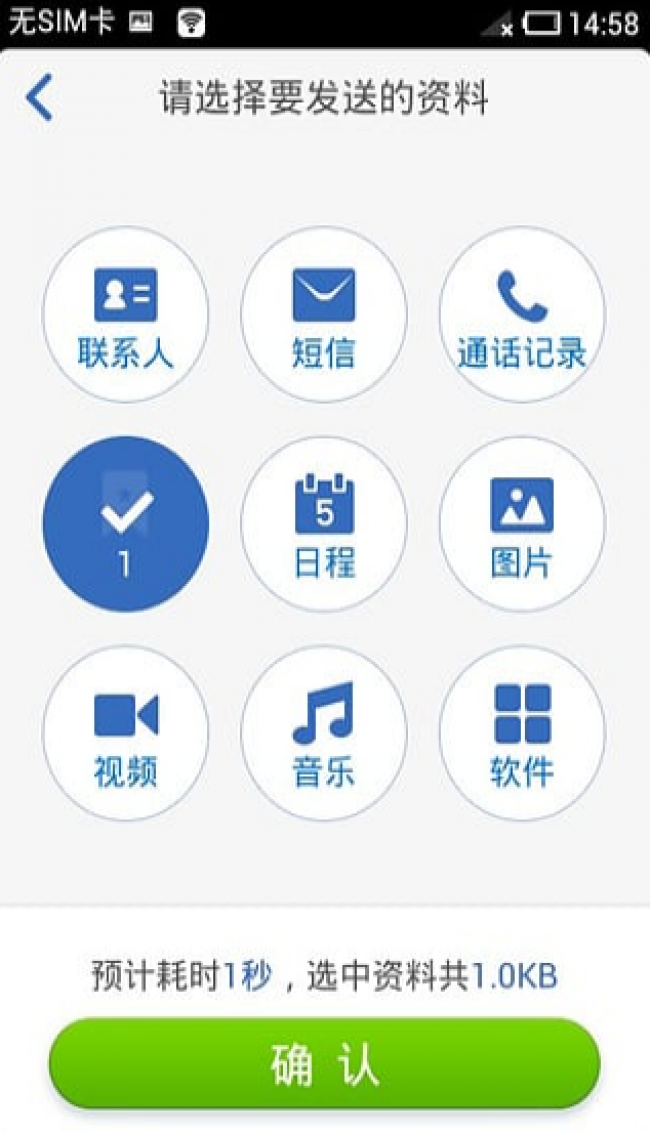Image resolution: width=650 pixels, height=1133 pixels.
Task: Select 短信 messages to send
Action: click(324, 314)
